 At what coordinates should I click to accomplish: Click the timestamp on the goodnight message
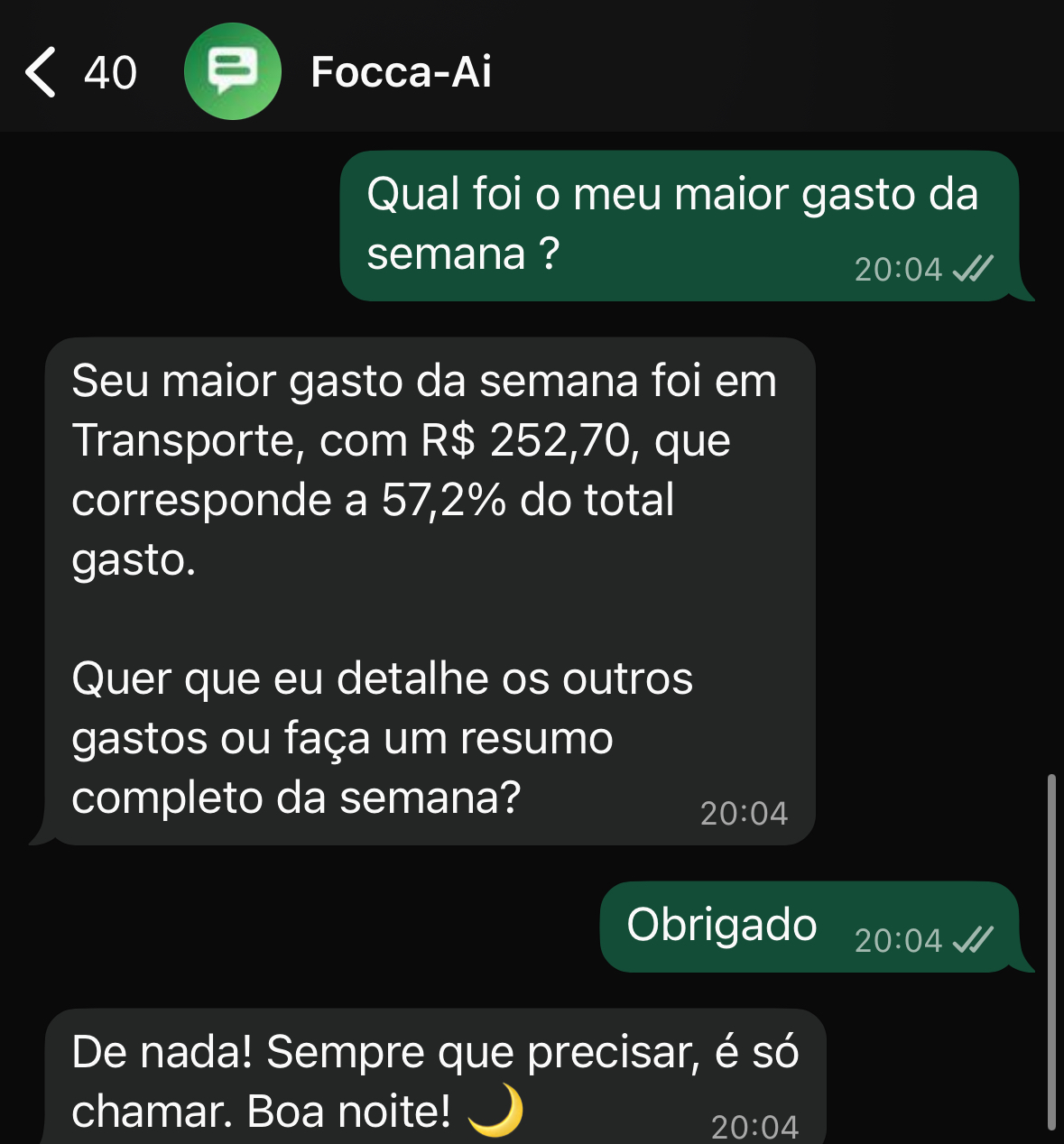754,1126
